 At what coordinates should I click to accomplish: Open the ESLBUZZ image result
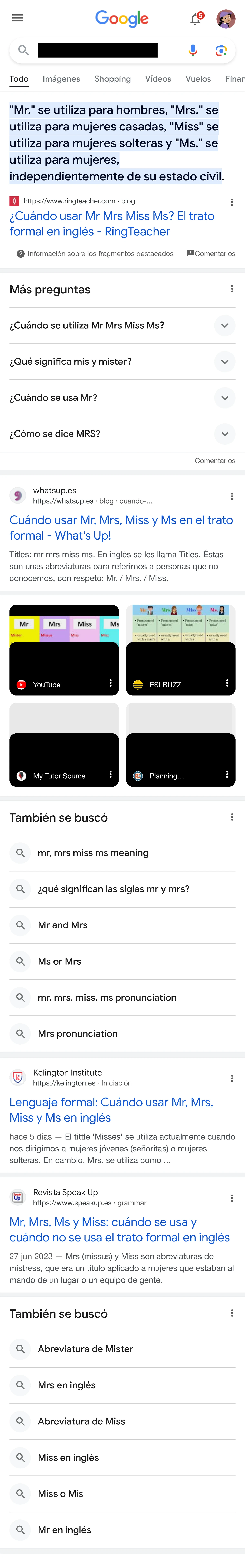click(x=180, y=650)
